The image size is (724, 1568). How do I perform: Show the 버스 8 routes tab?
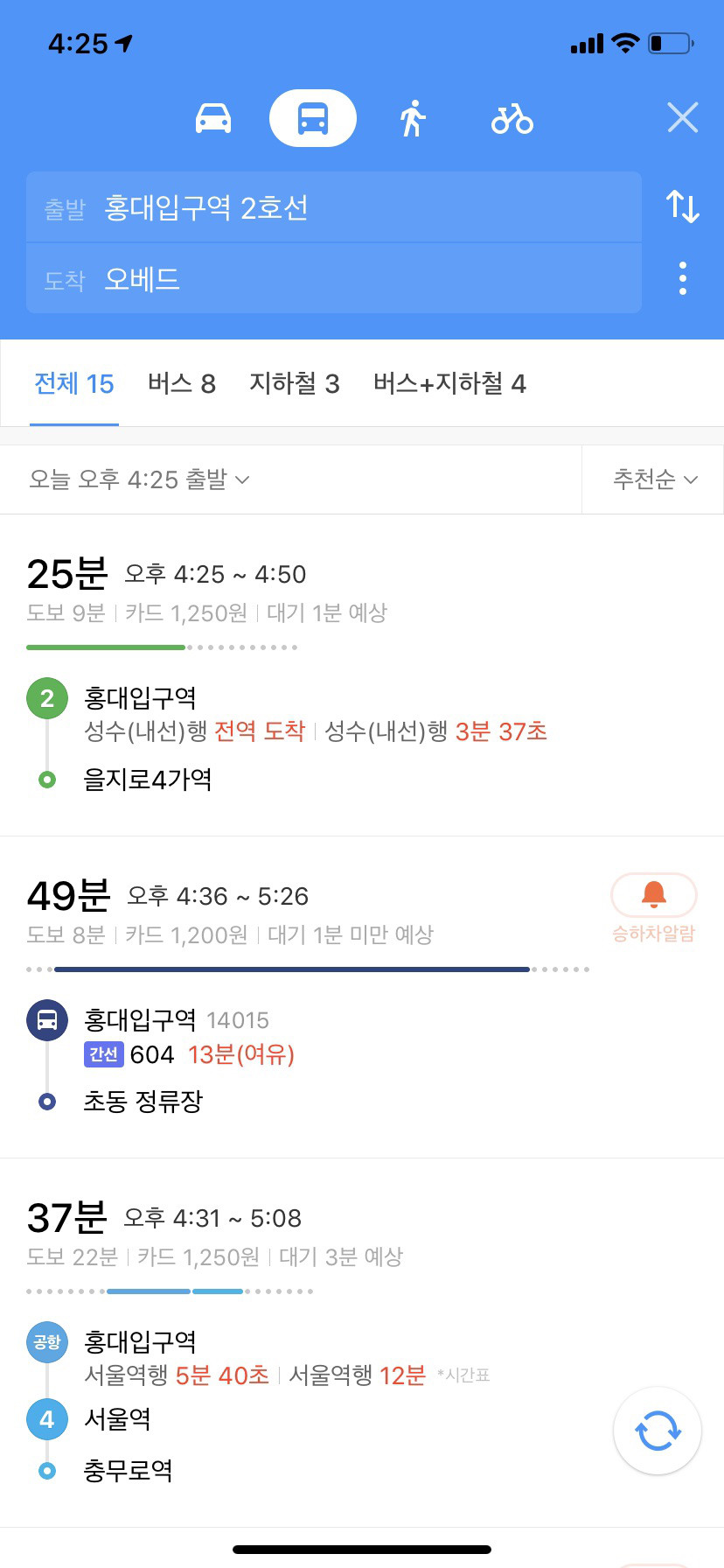tap(182, 383)
